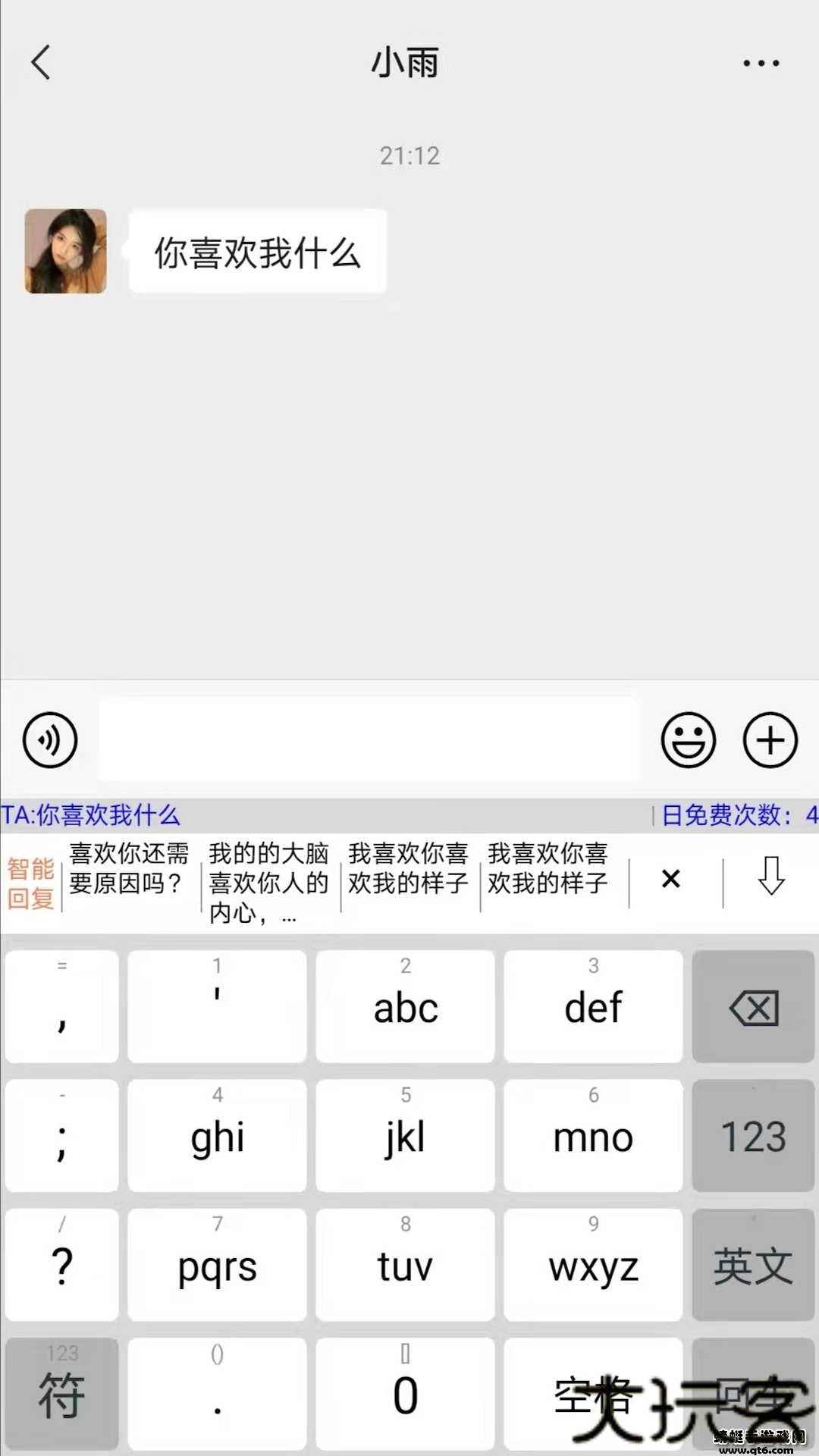Screen dimensions: 819x1456
Task: Open the chat options via the ... menu
Action: [x=761, y=63]
